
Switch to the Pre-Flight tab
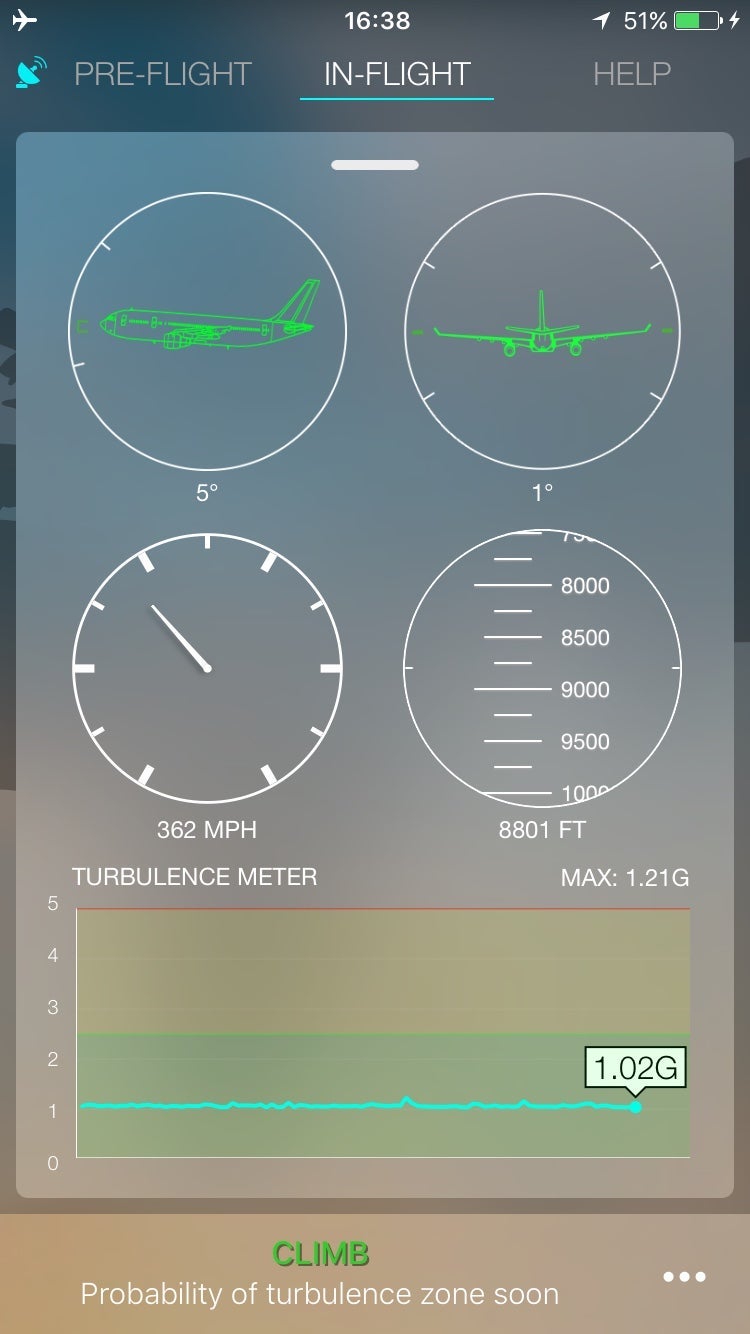tap(163, 74)
